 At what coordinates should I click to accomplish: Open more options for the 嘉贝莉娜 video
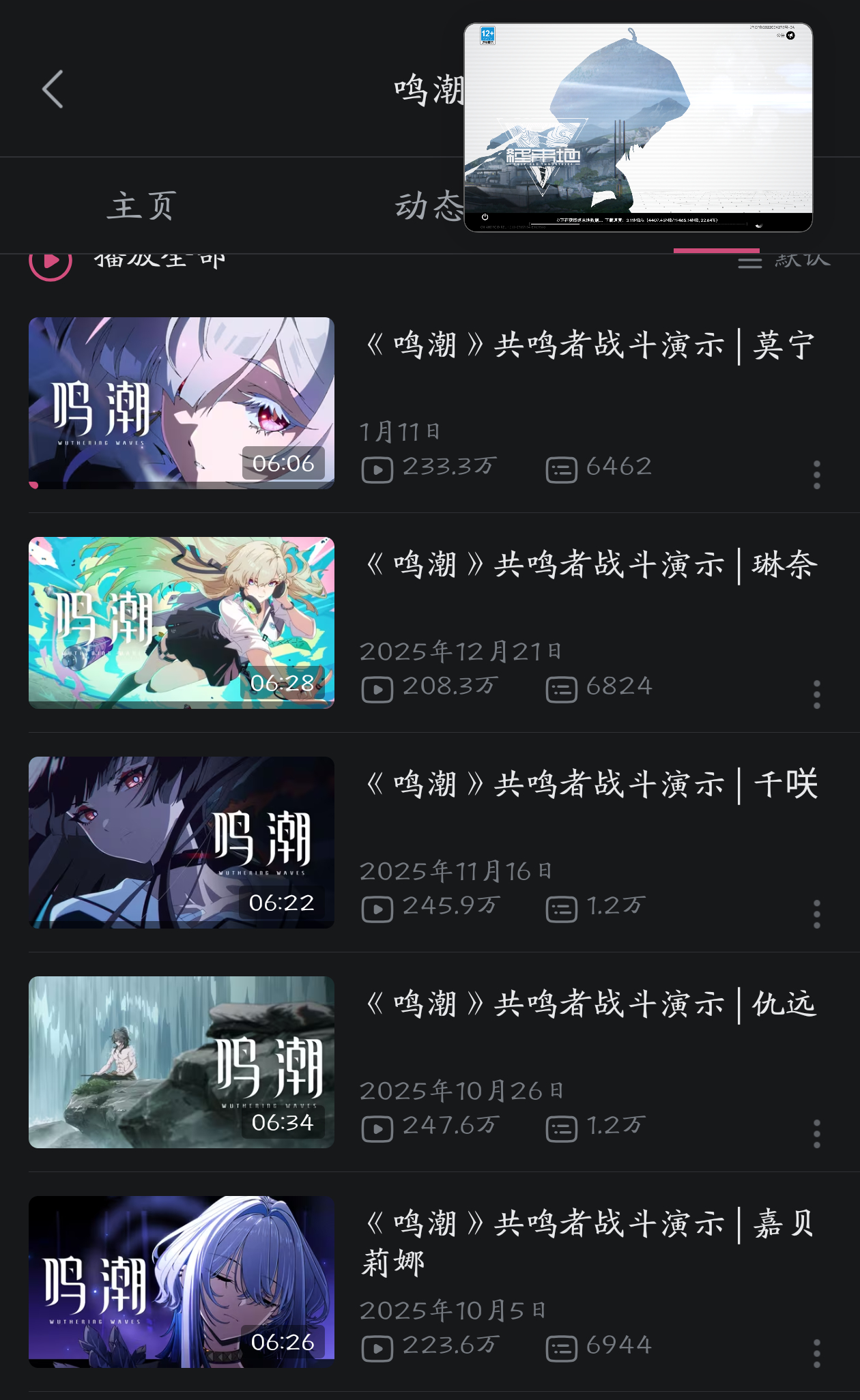point(816,1354)
